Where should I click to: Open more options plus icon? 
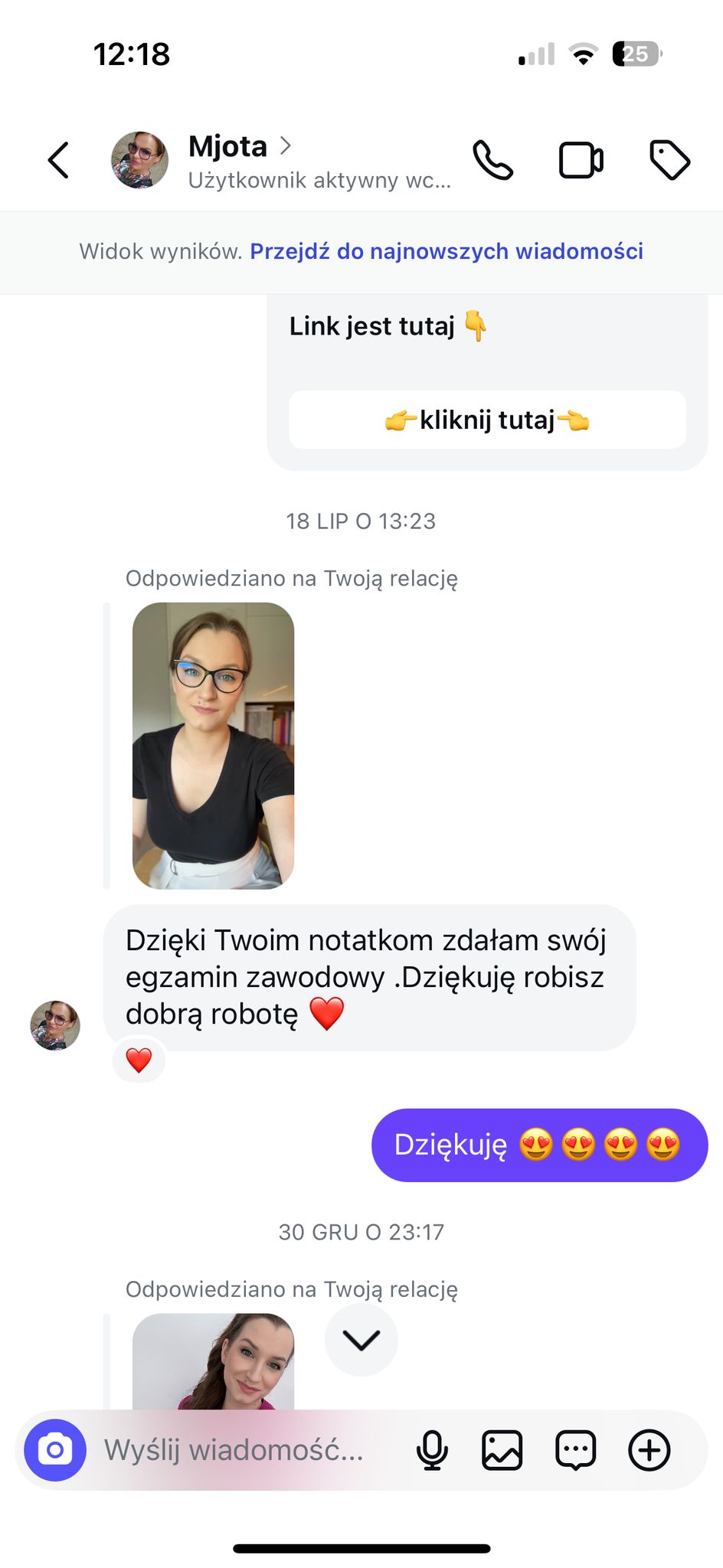(649, 1450)
